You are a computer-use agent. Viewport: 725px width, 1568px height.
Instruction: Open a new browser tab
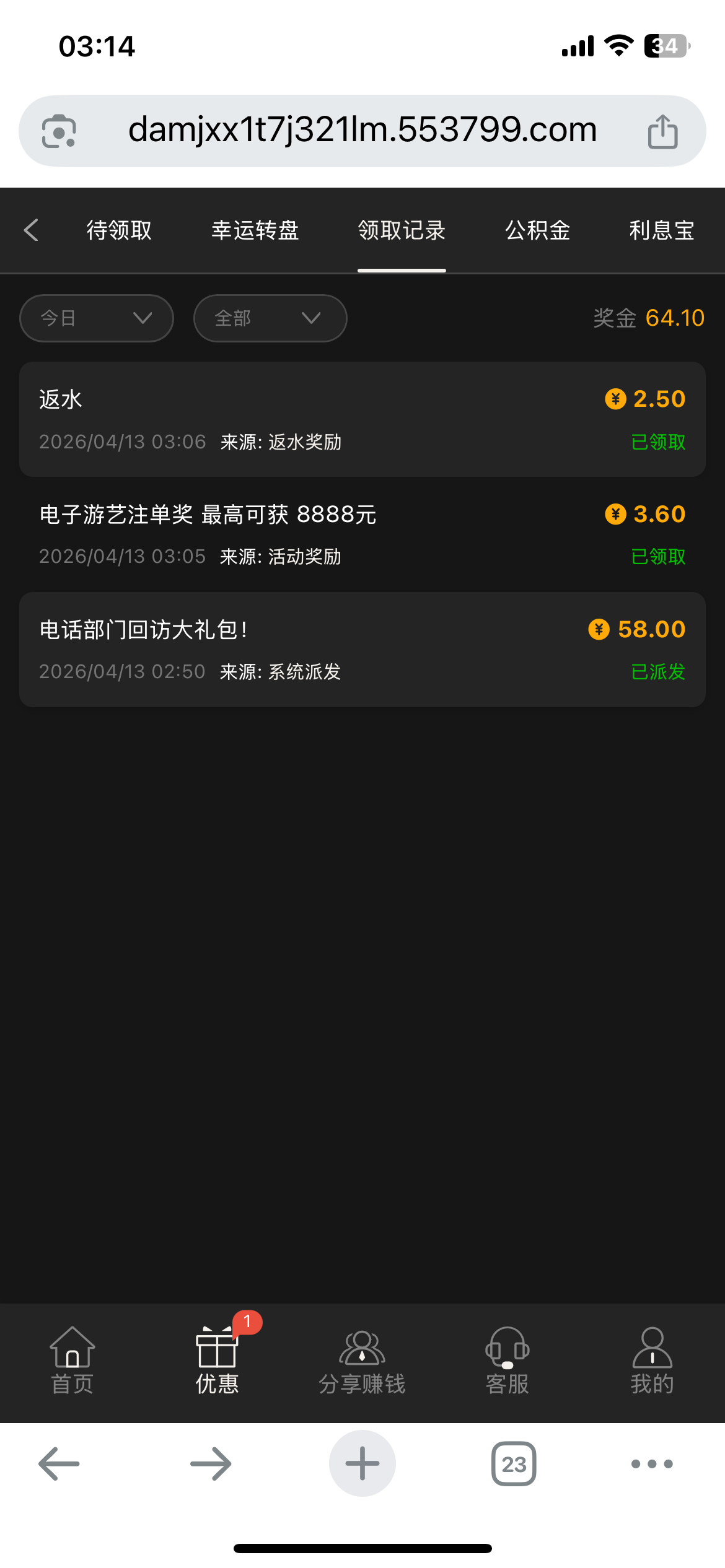362,1464
